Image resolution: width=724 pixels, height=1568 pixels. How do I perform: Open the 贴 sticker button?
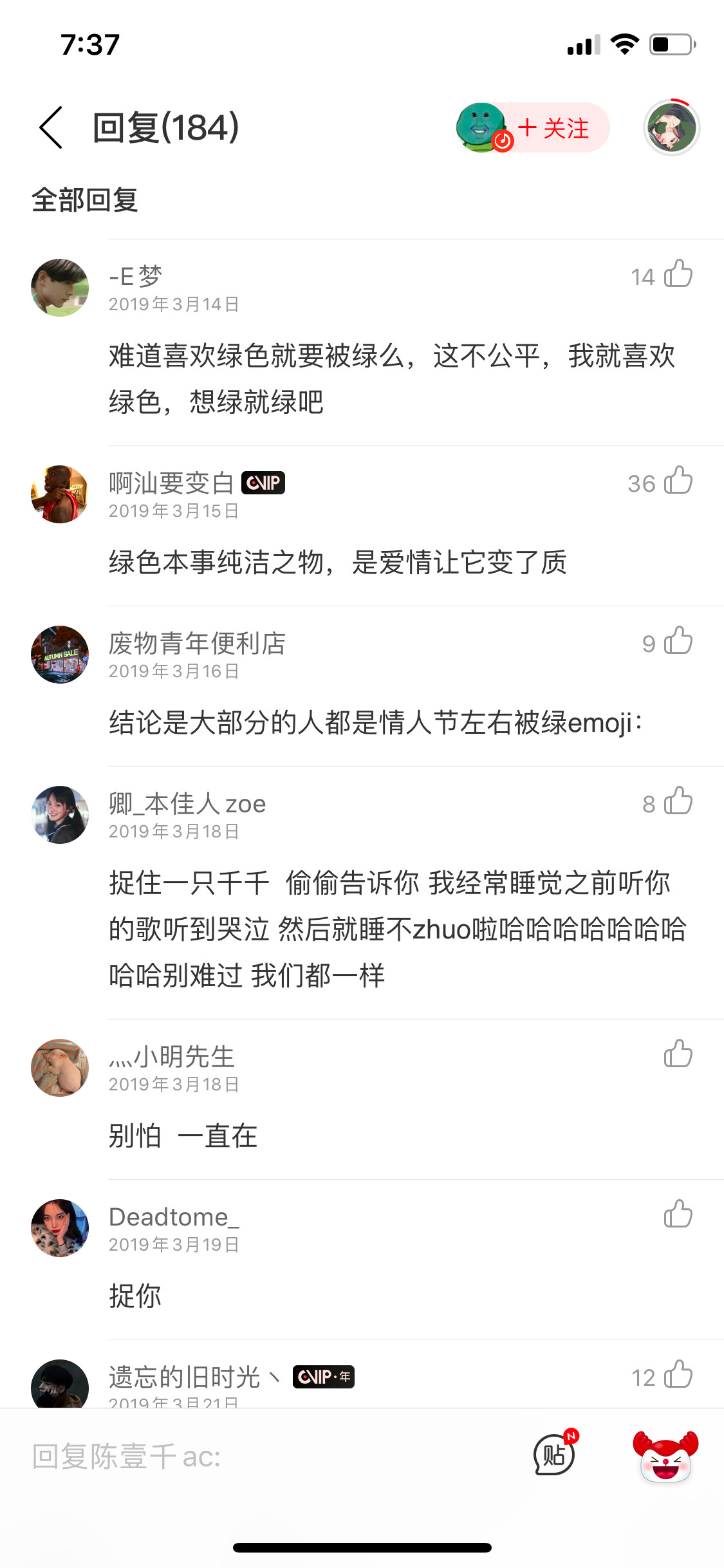tap(554, 1455)
